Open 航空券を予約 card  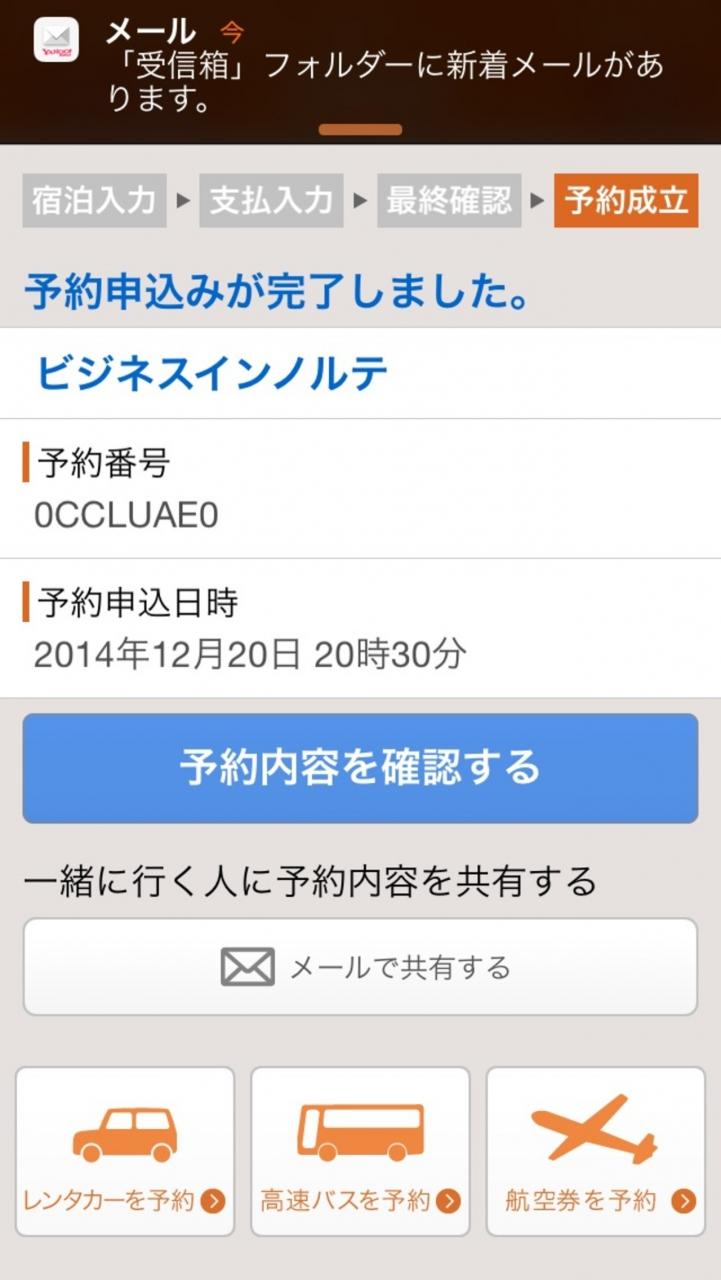tap(595, 1151)
